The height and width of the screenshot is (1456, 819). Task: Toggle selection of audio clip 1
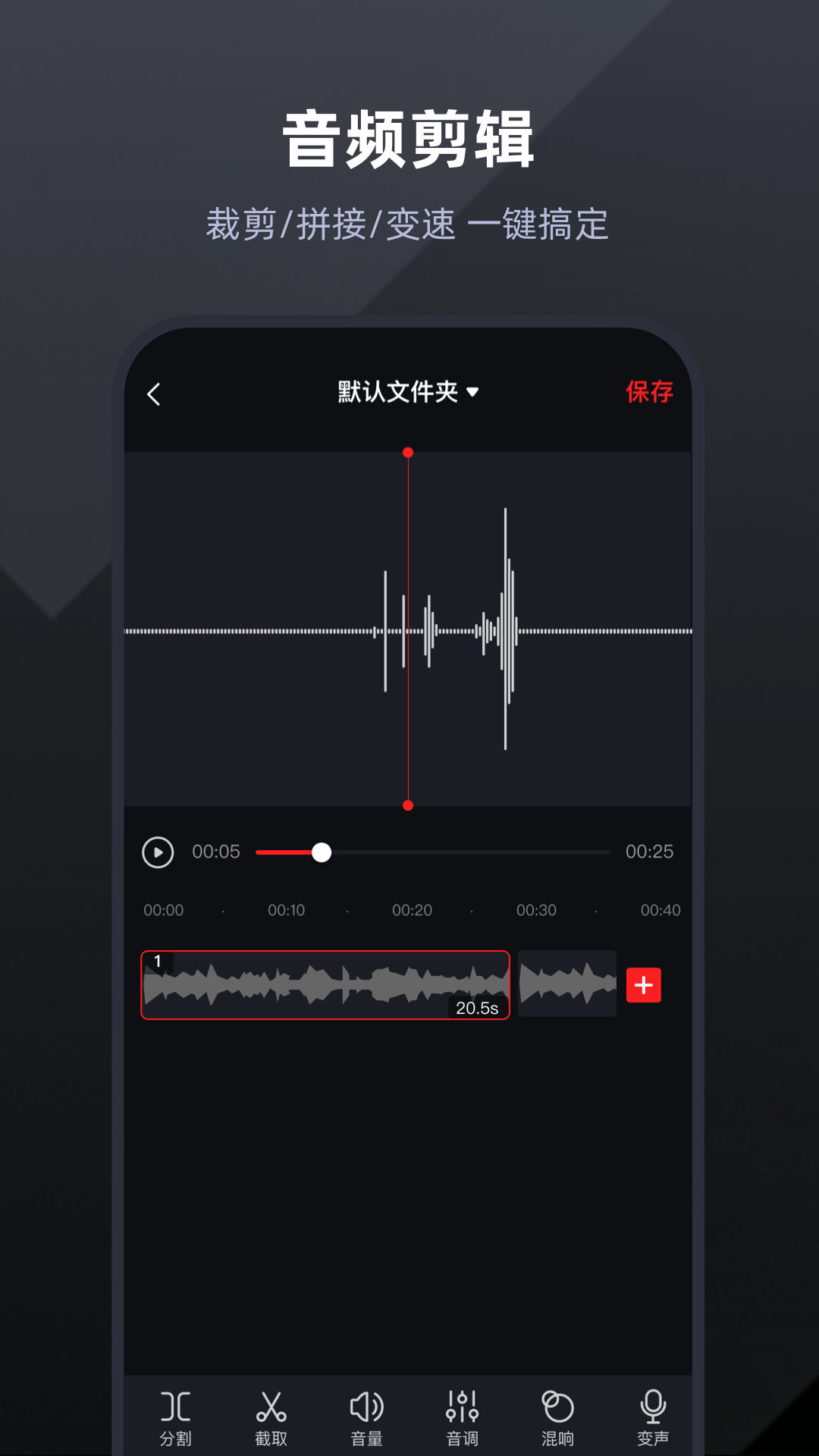tap(325, 985)
